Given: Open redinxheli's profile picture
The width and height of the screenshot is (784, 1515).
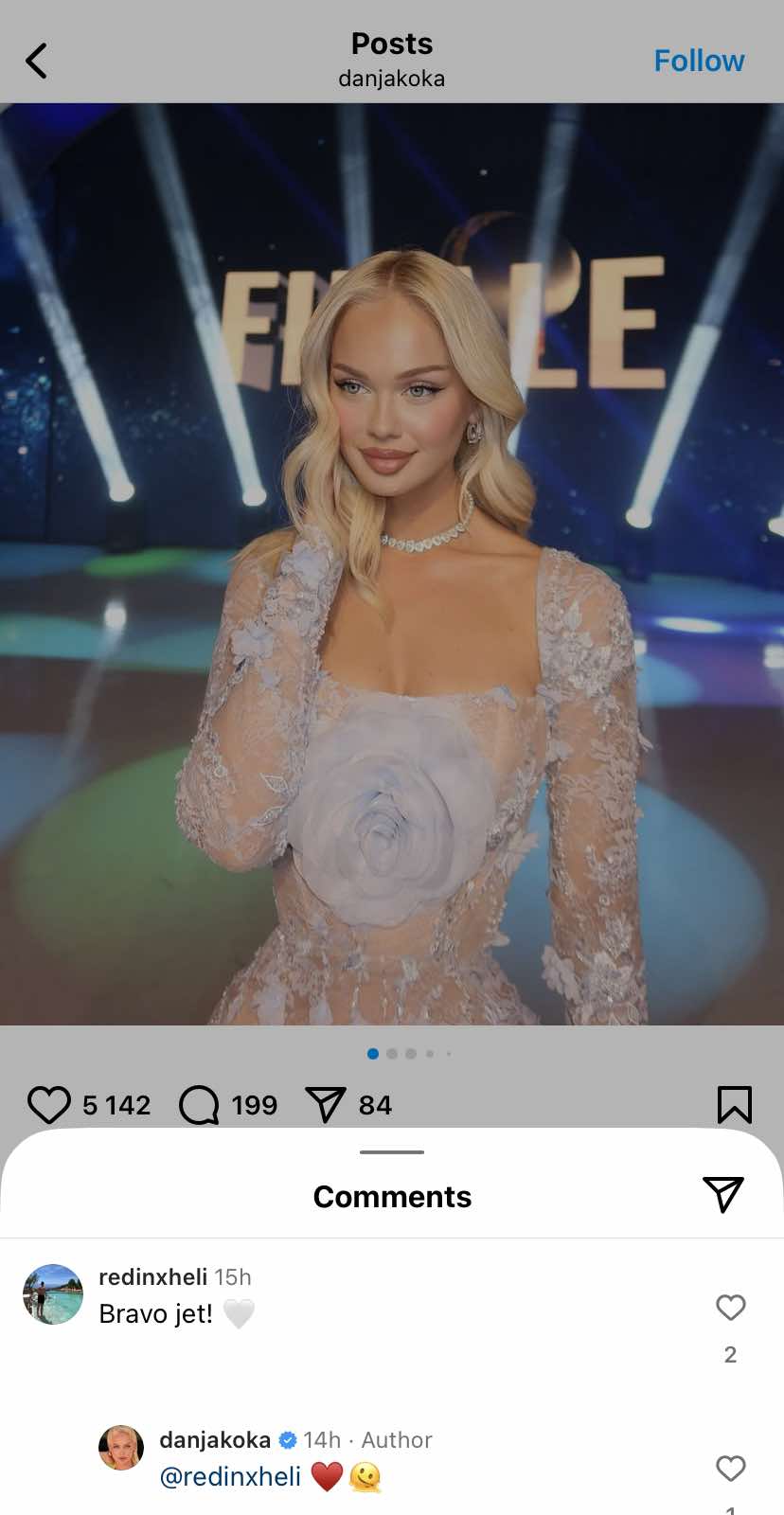Looking at the screenshot, I should click(x=53, y=1294).
